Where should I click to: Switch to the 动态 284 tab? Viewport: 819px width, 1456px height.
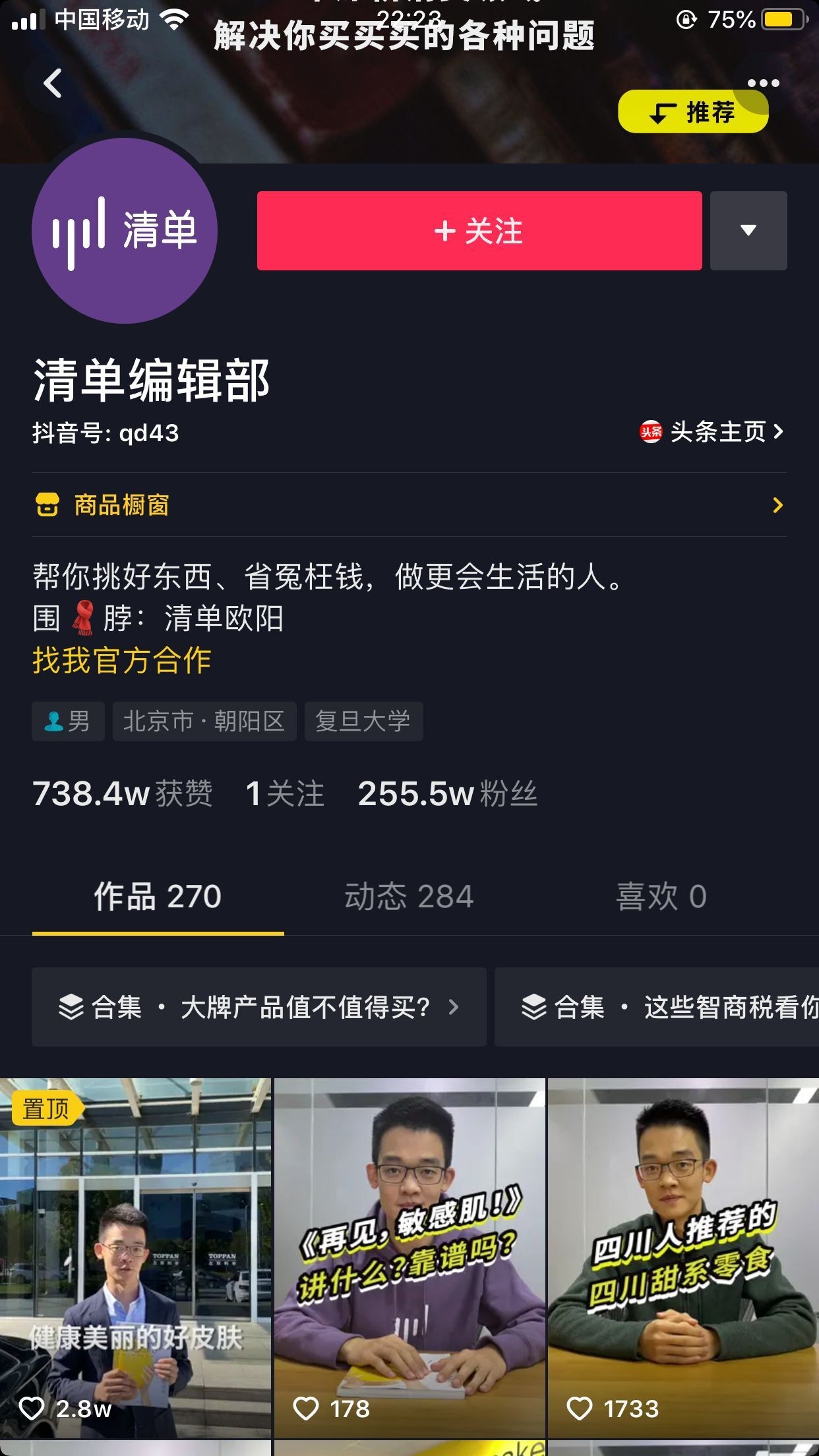tap(409, 897)
